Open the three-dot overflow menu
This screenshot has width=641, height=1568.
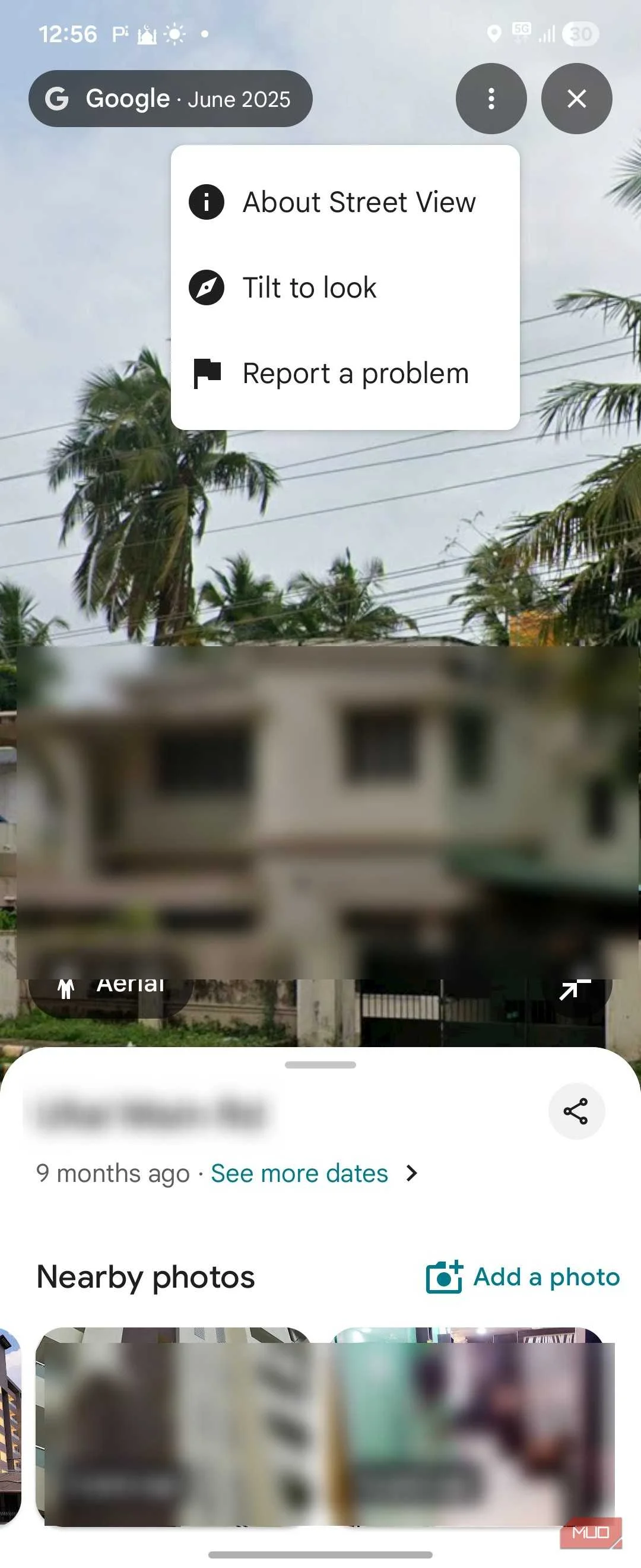[x=491, y=99]
